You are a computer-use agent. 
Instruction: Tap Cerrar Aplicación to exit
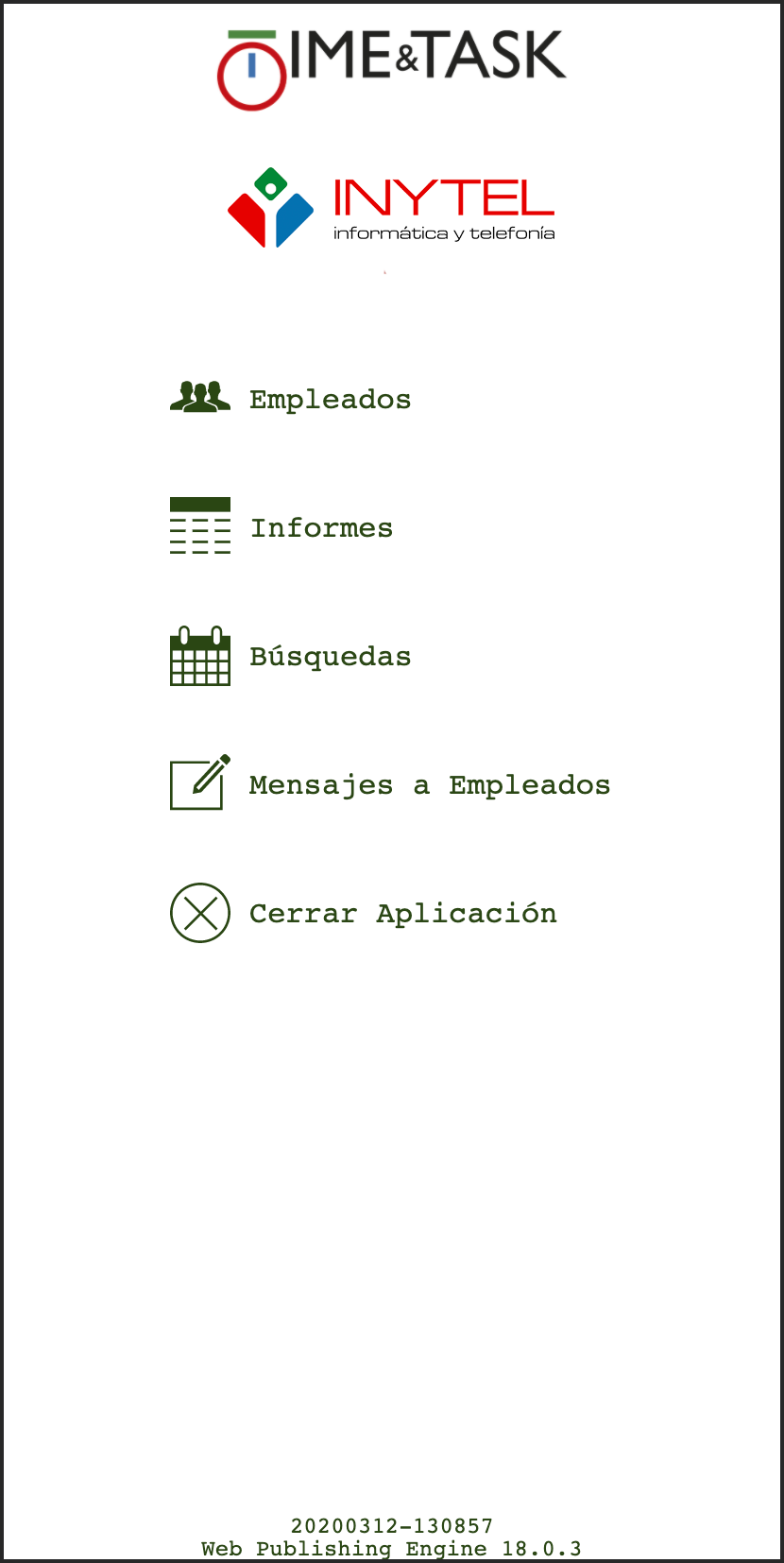402,913
